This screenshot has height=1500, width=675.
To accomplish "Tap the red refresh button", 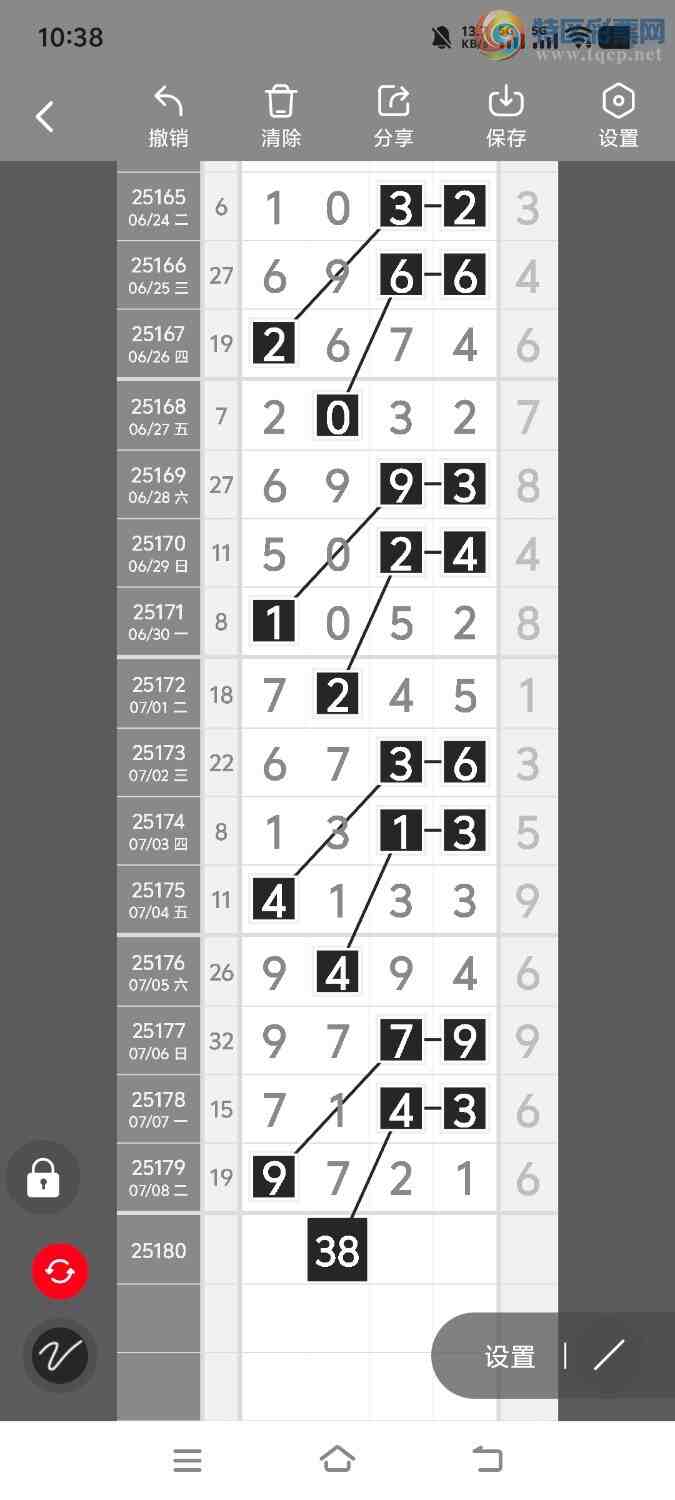I will 60,1272.
